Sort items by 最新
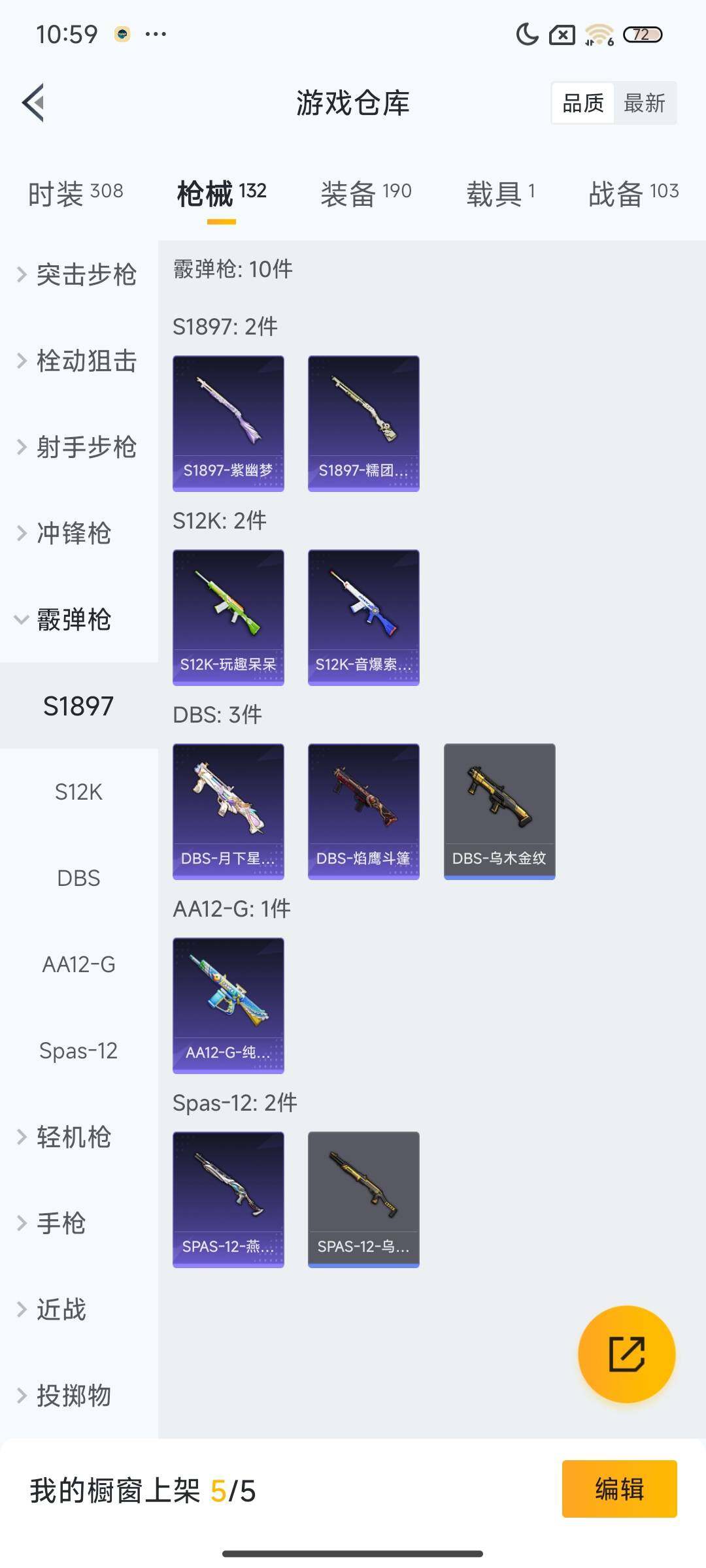Image resolution: width=706 pixels, height=1568 pixels. click(644, 103)
